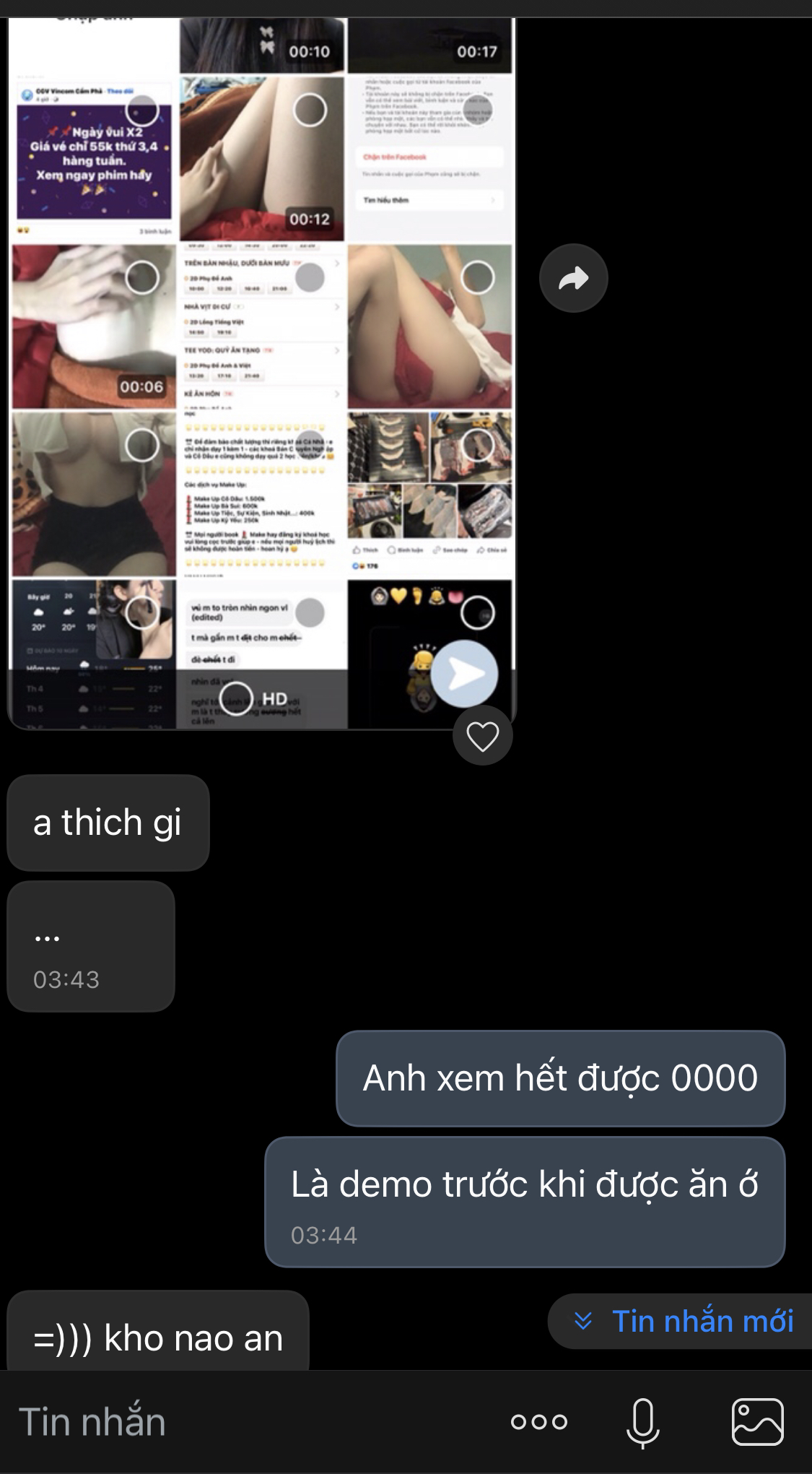
Task: Jump to new messages (Tin nhắn mới)
Action: [x=682, y=1322]
